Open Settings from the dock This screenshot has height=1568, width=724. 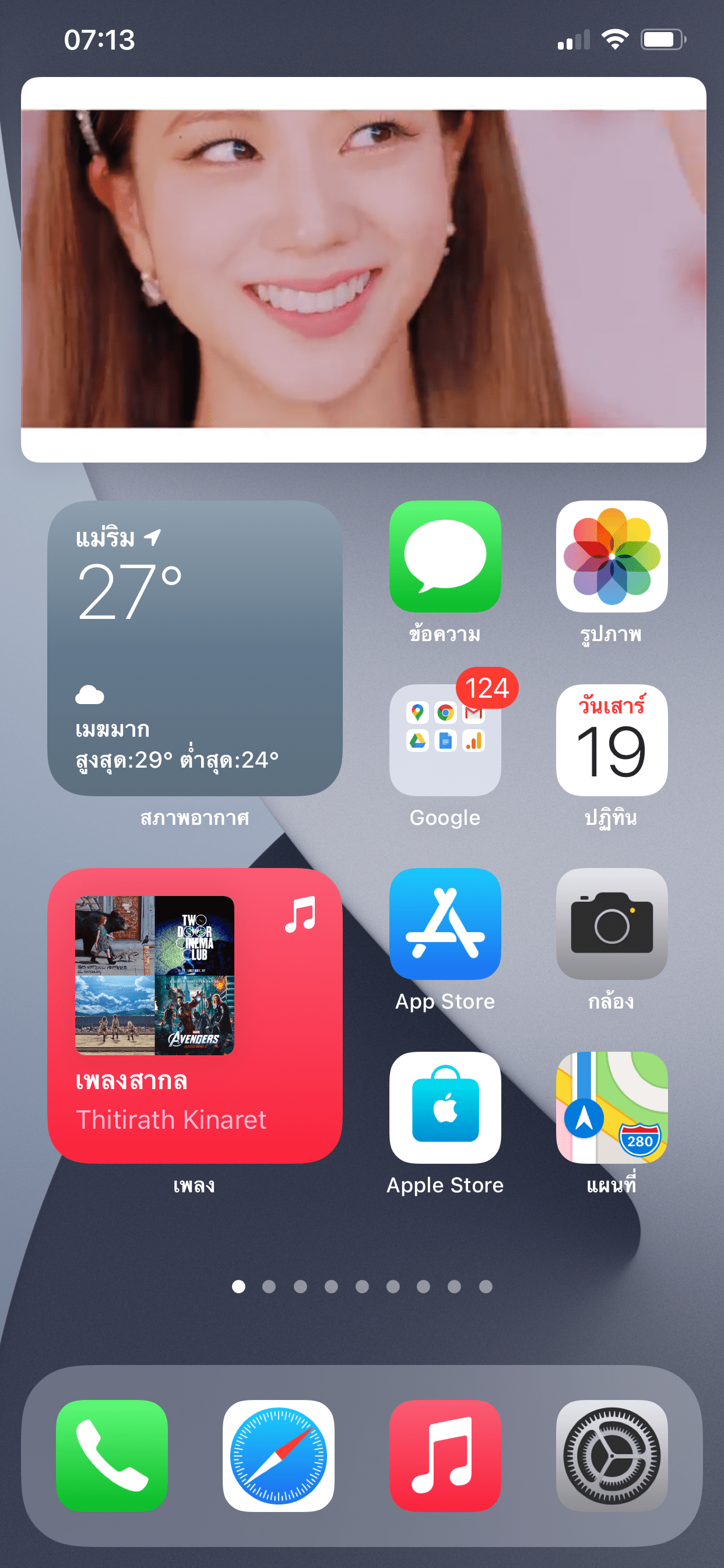611,1455
